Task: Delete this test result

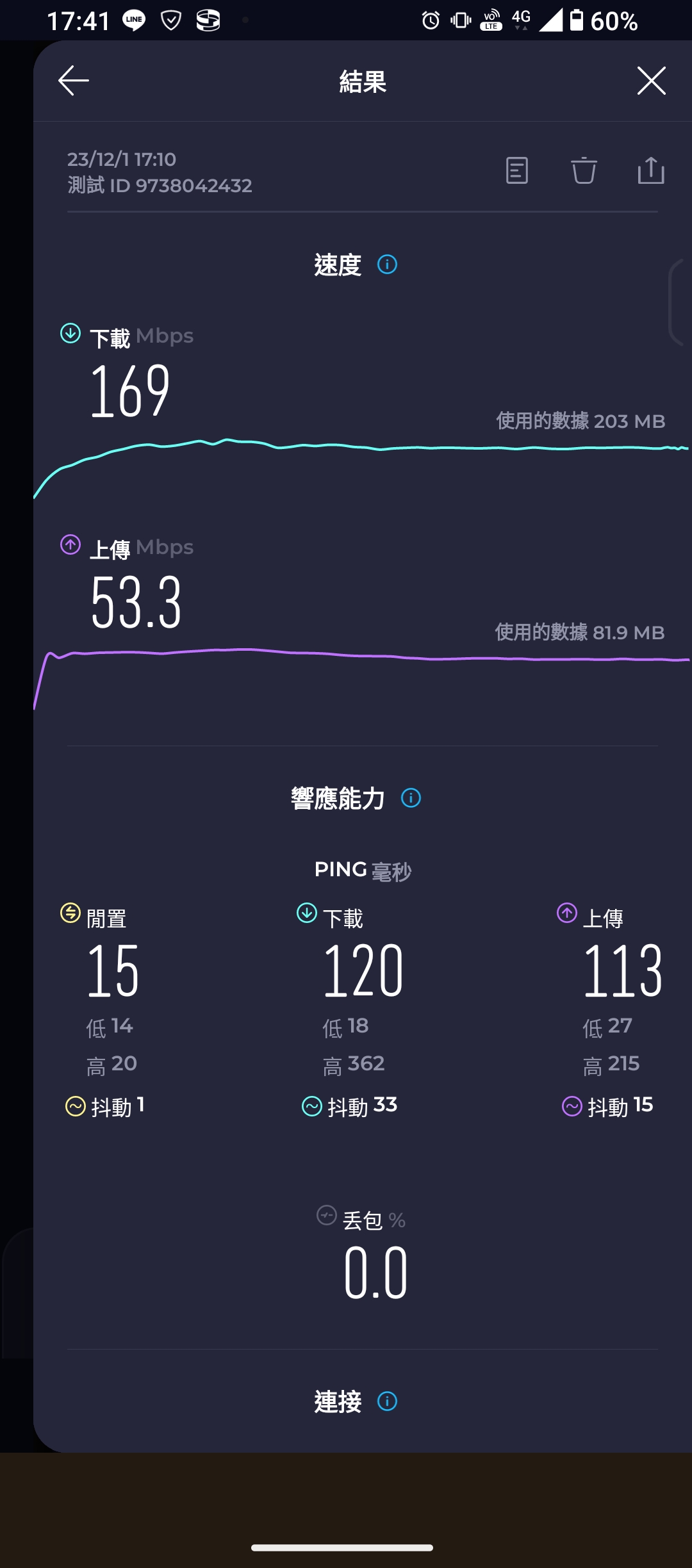Action: coord(584,170)
